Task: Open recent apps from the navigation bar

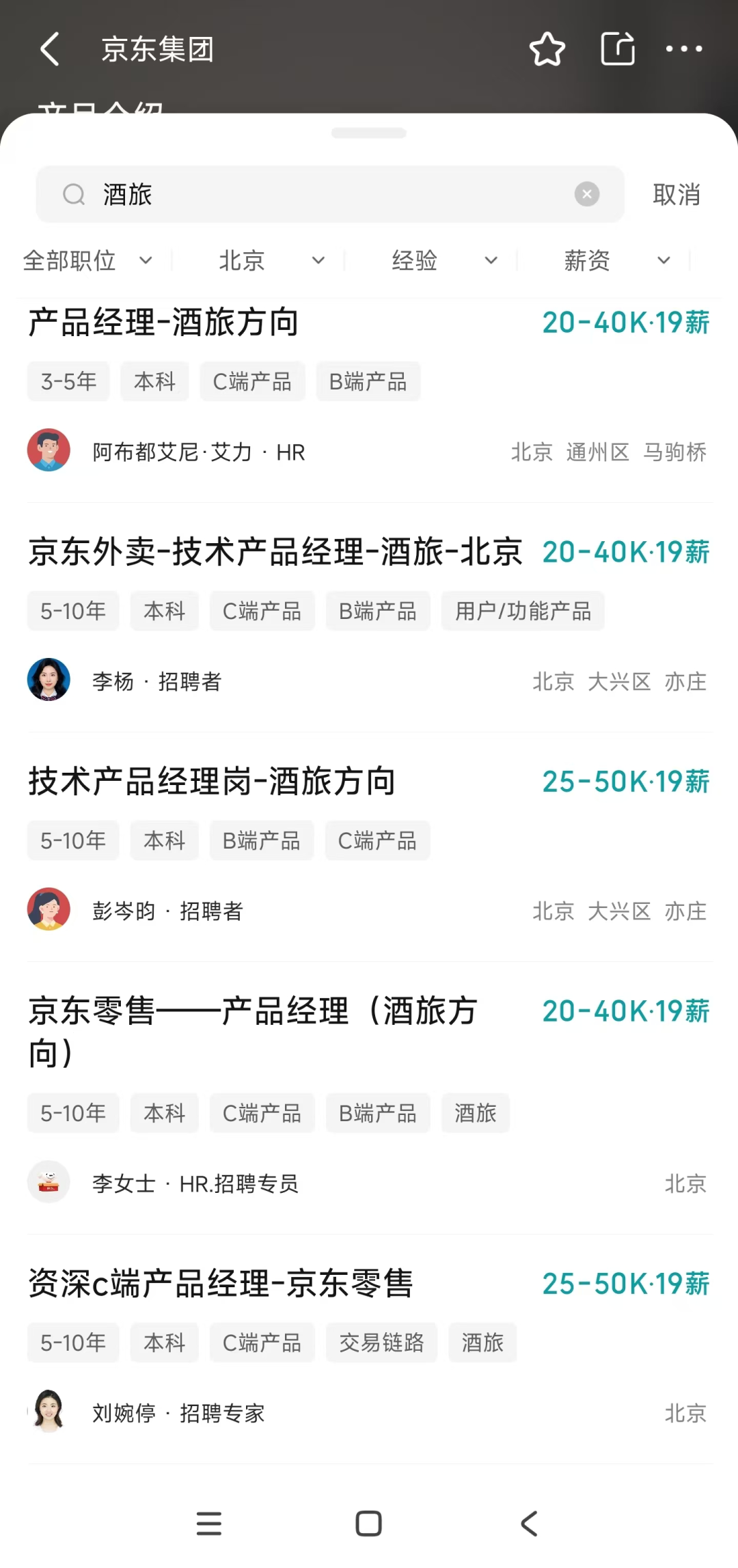Action: pos(209,1524)
